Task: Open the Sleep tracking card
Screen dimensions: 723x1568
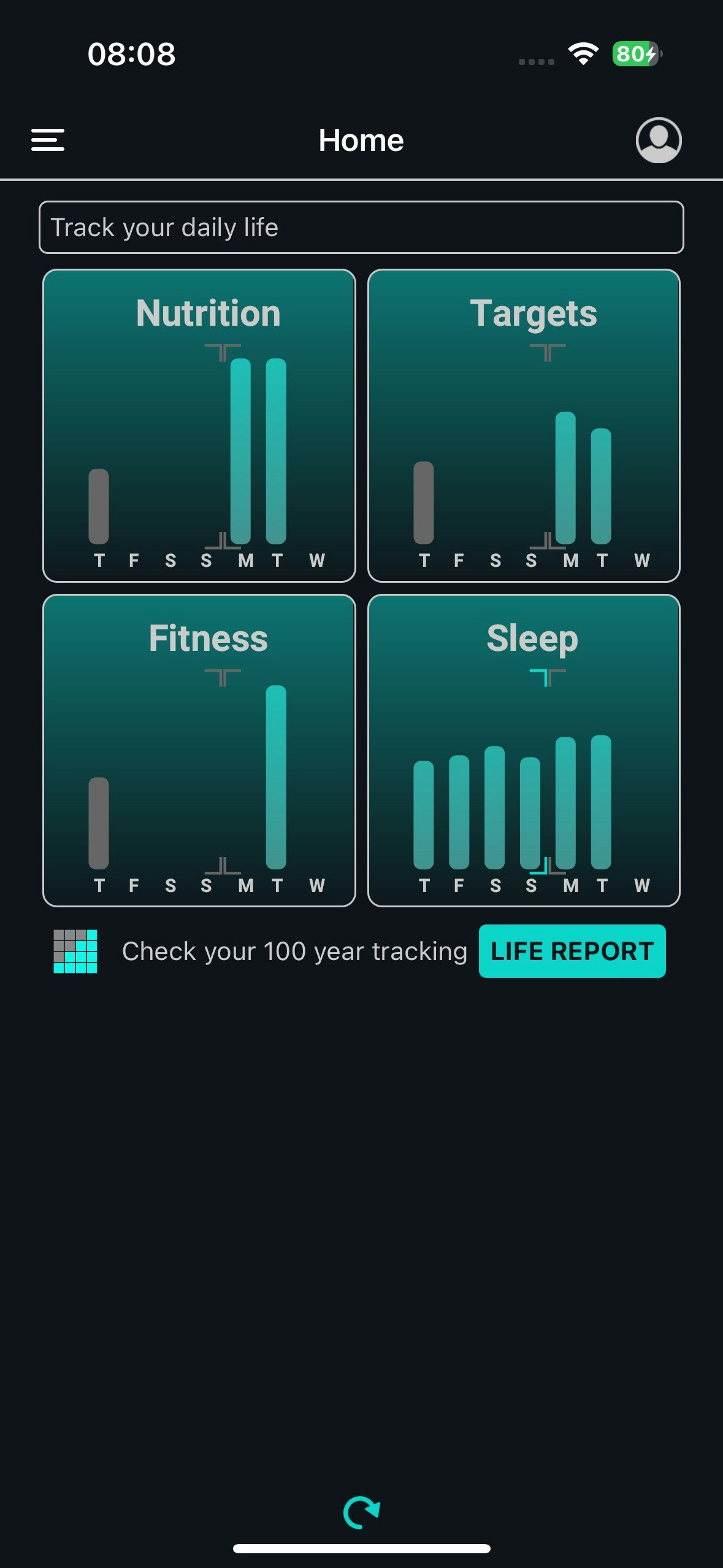Action: point(524,750)
